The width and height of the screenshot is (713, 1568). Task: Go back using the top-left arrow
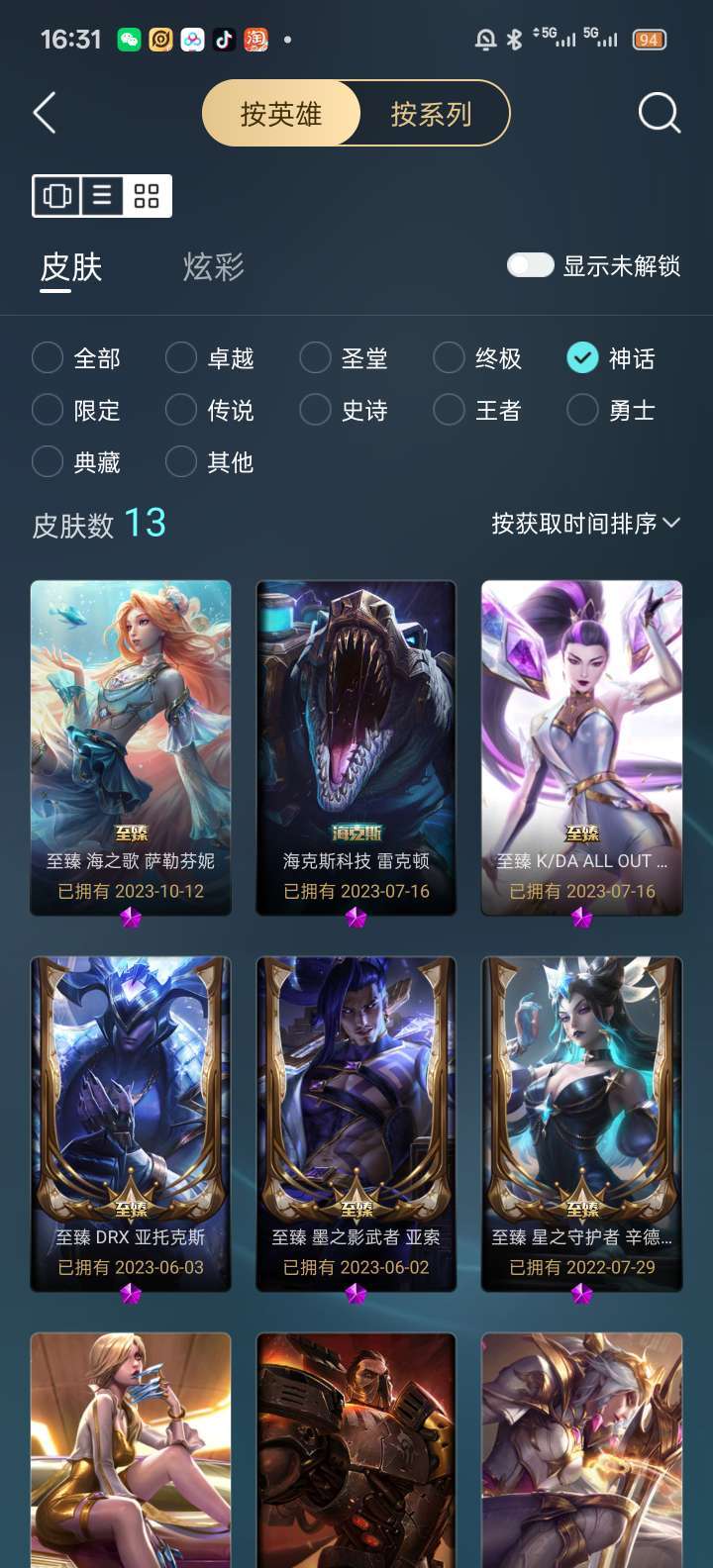coord(45,113)
